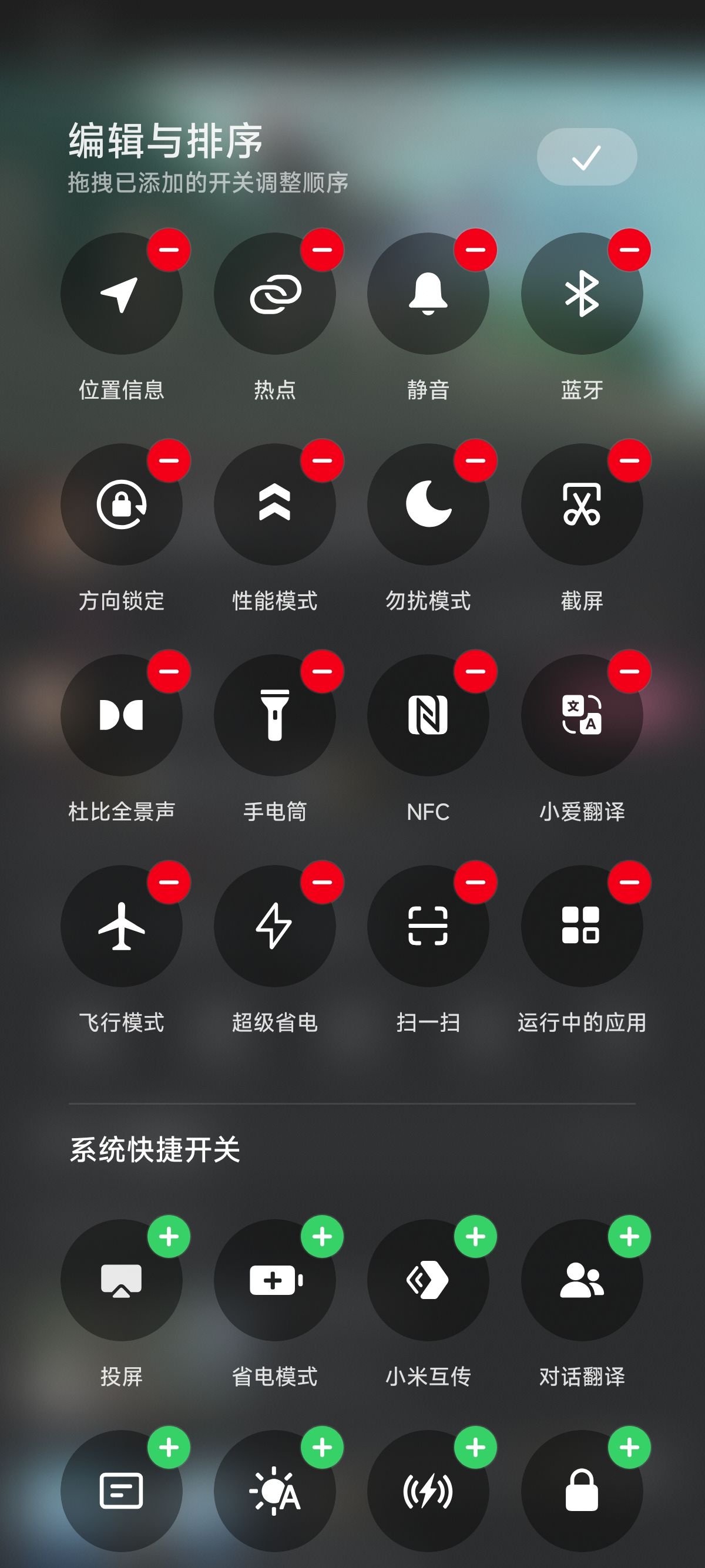Remove 勿扰模式 from the panel
Viewport: 705px width, 1568px height.
pyautogui.click(x=475, y=460)
